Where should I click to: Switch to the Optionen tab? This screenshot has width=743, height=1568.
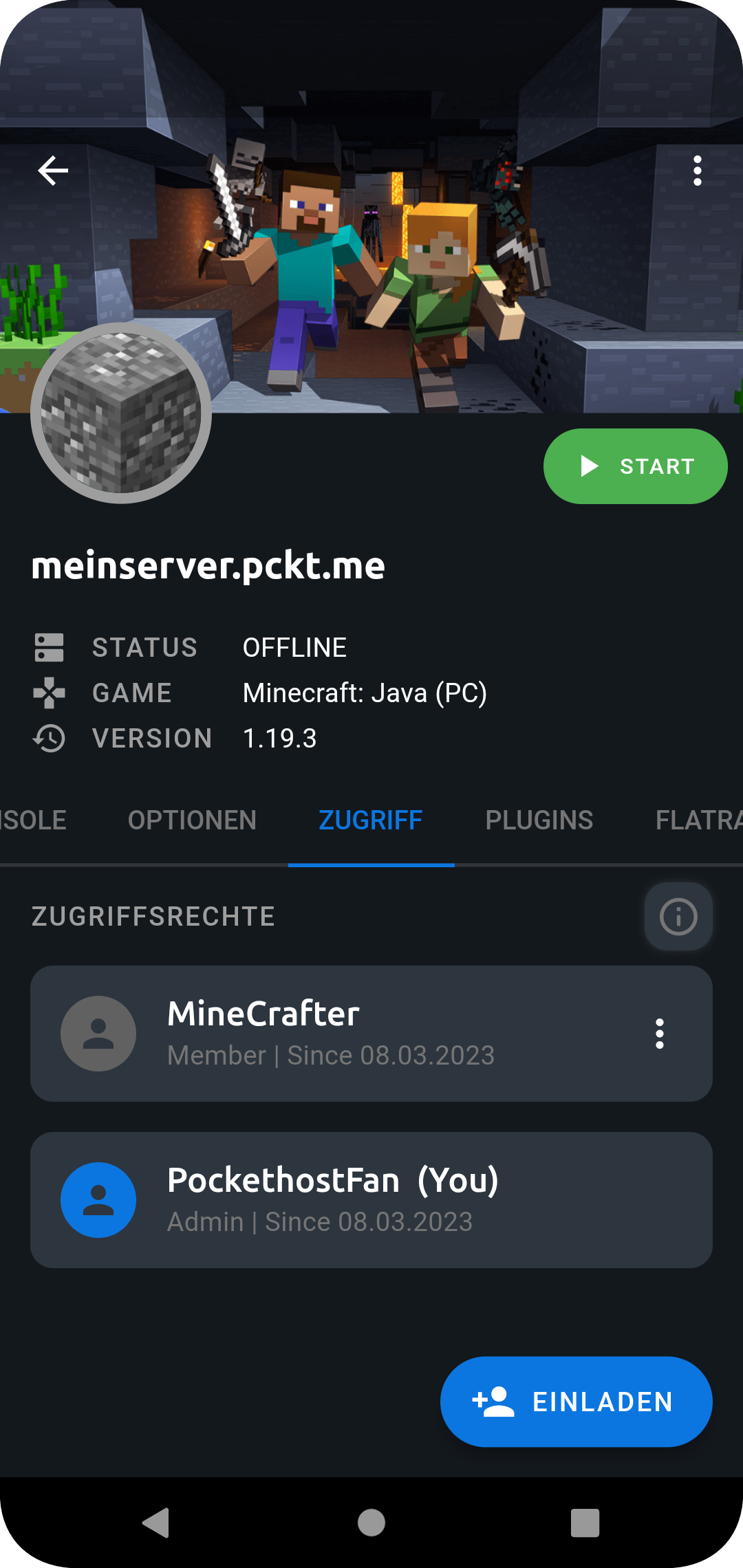click(192, 820)
